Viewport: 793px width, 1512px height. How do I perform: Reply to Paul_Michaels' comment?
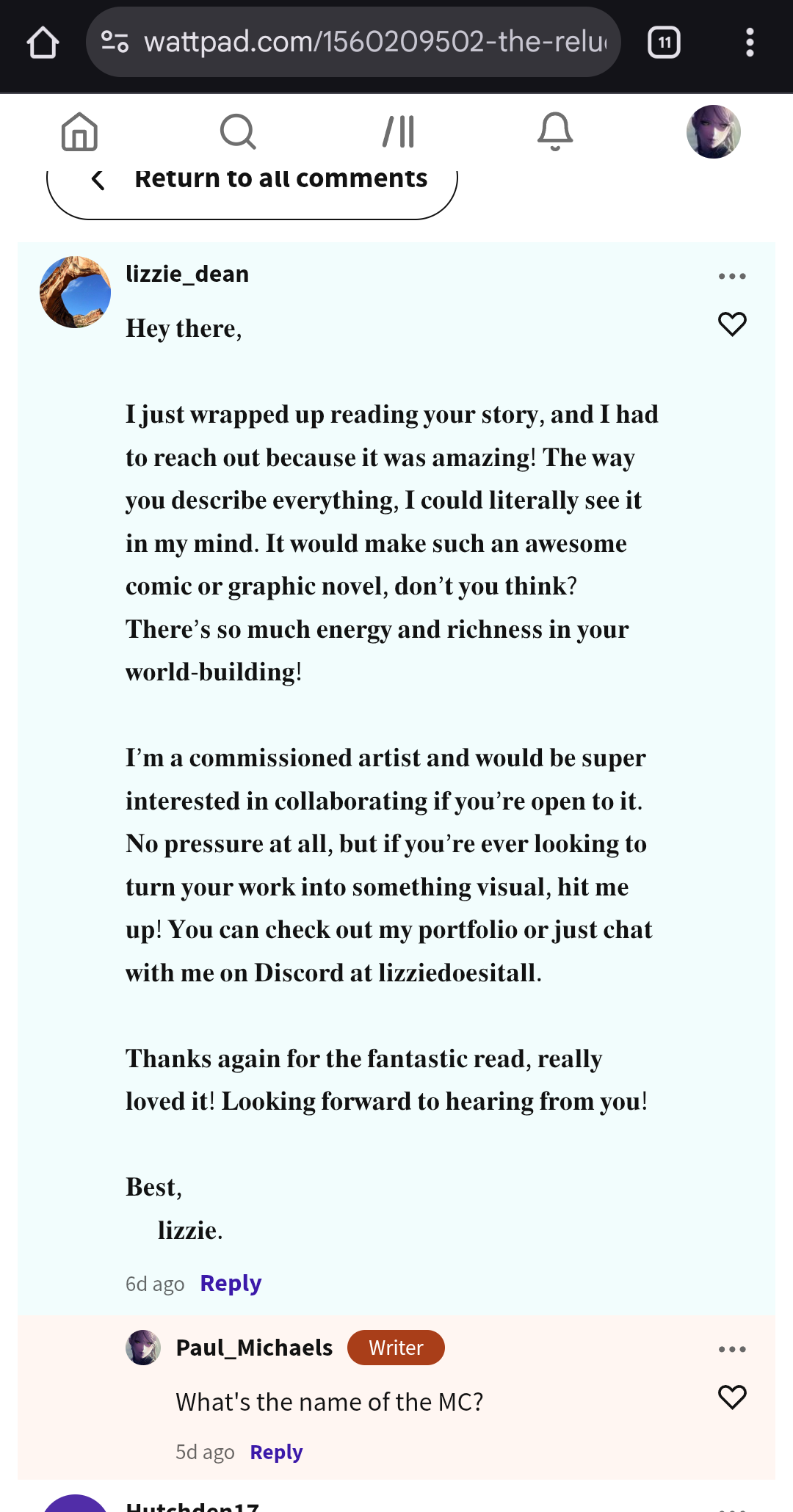coord(276,1452)
